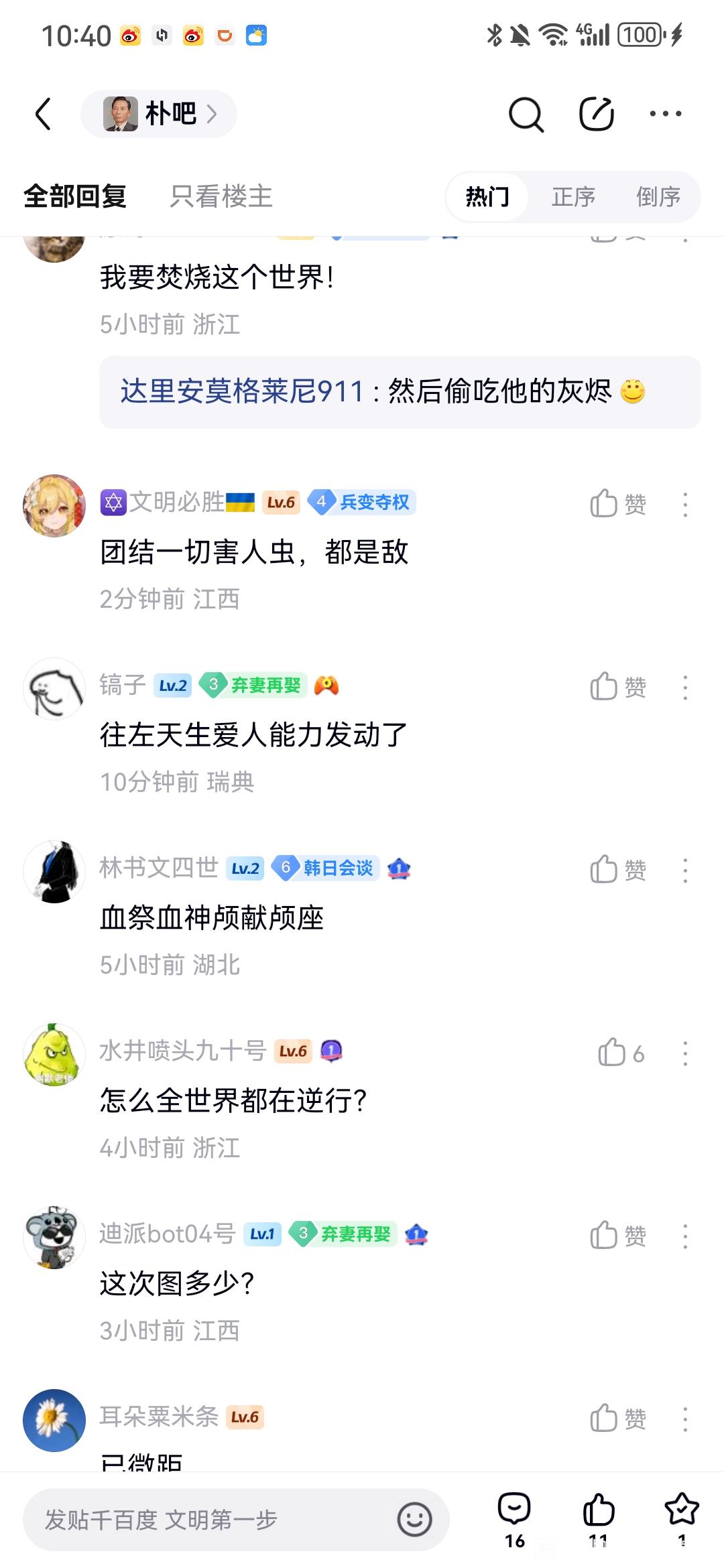Open search with the magnifier icon

click(x=526, y=115)
